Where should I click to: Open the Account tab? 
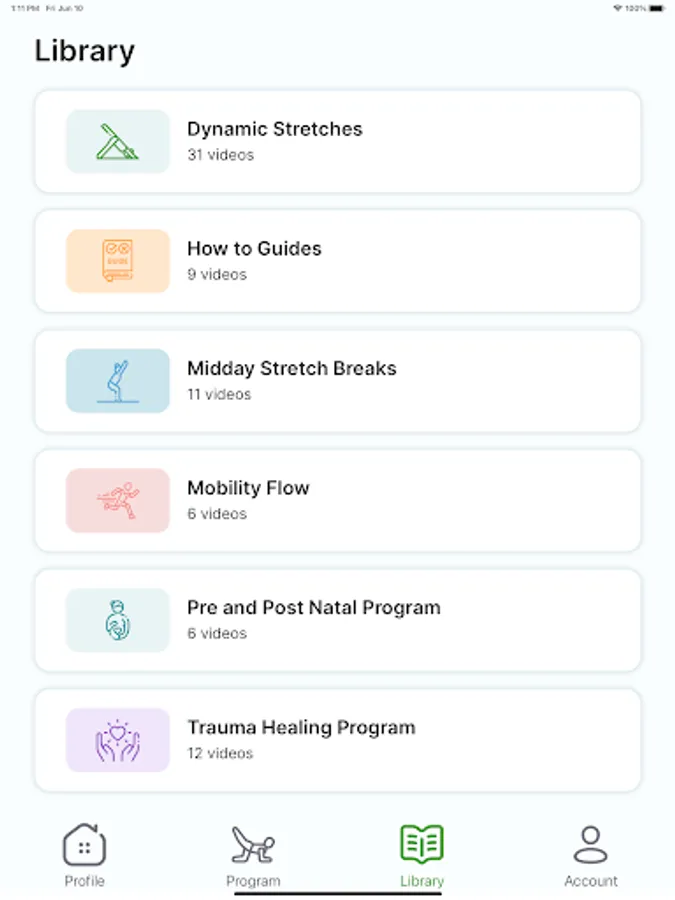click(x=591, y=856)
